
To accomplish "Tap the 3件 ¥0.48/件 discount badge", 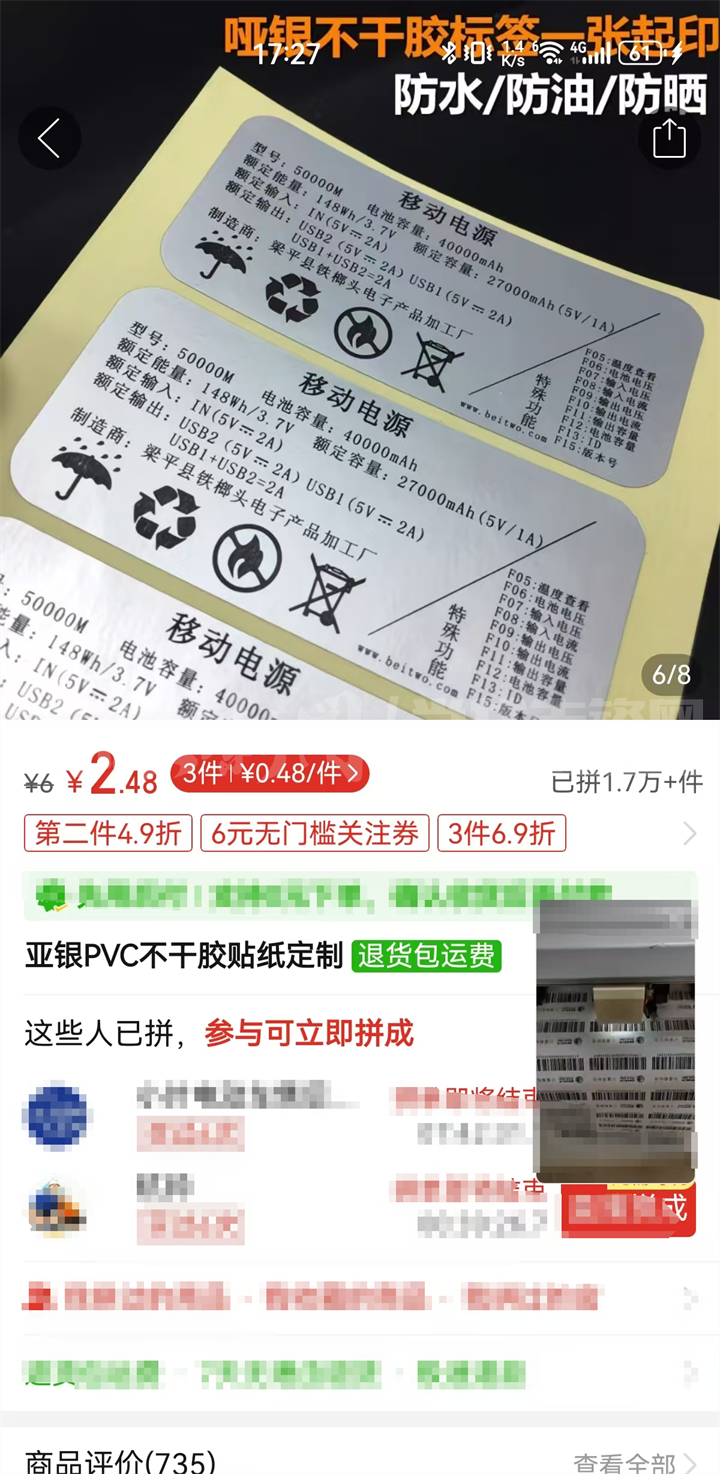I will 270,773.
